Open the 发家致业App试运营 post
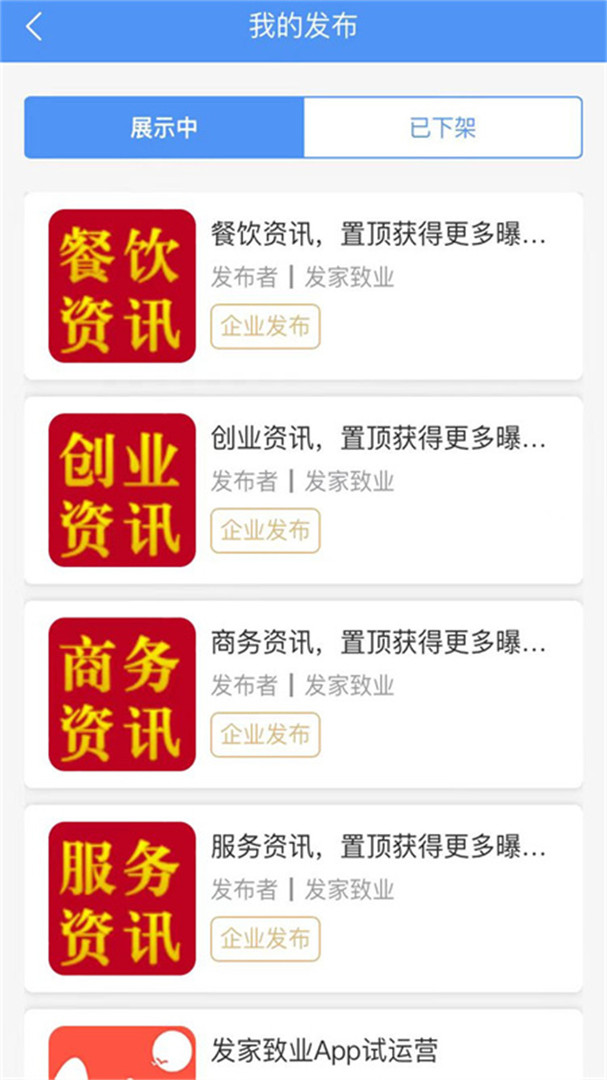 [324, 1050]
